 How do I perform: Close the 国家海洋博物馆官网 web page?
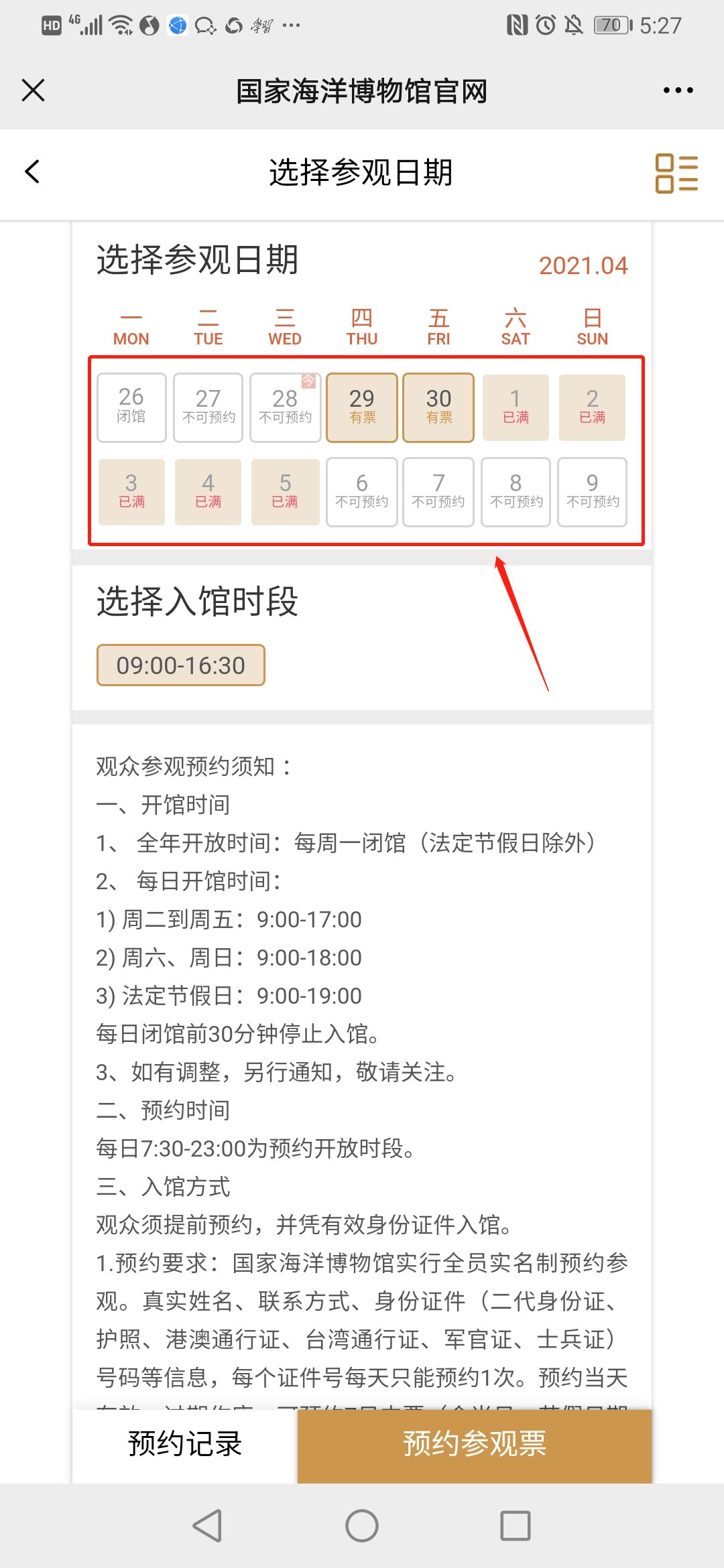point(33,90)
